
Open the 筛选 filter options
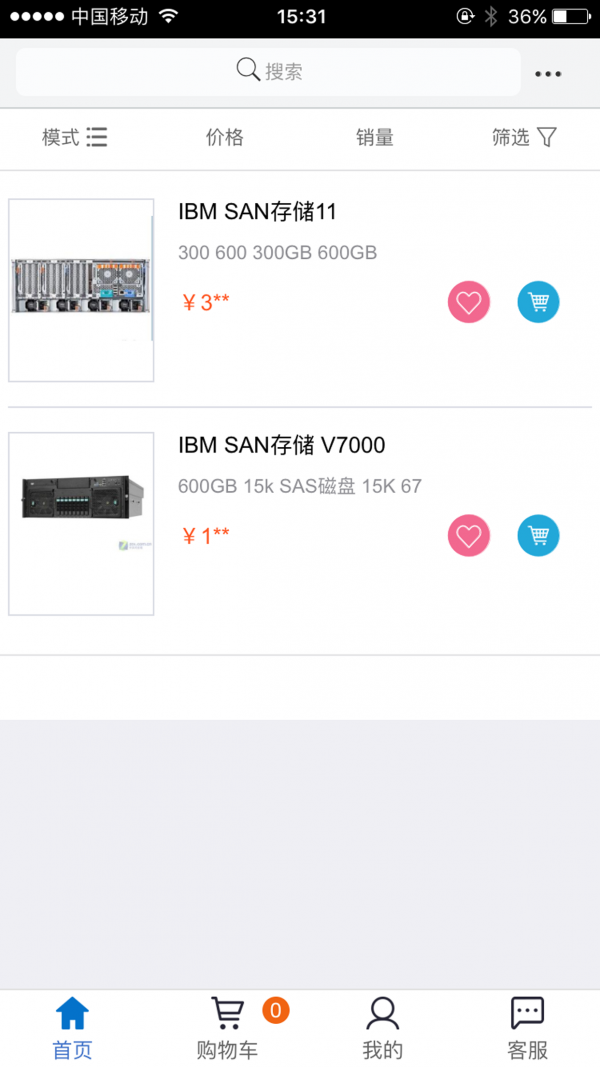point(524,138)
